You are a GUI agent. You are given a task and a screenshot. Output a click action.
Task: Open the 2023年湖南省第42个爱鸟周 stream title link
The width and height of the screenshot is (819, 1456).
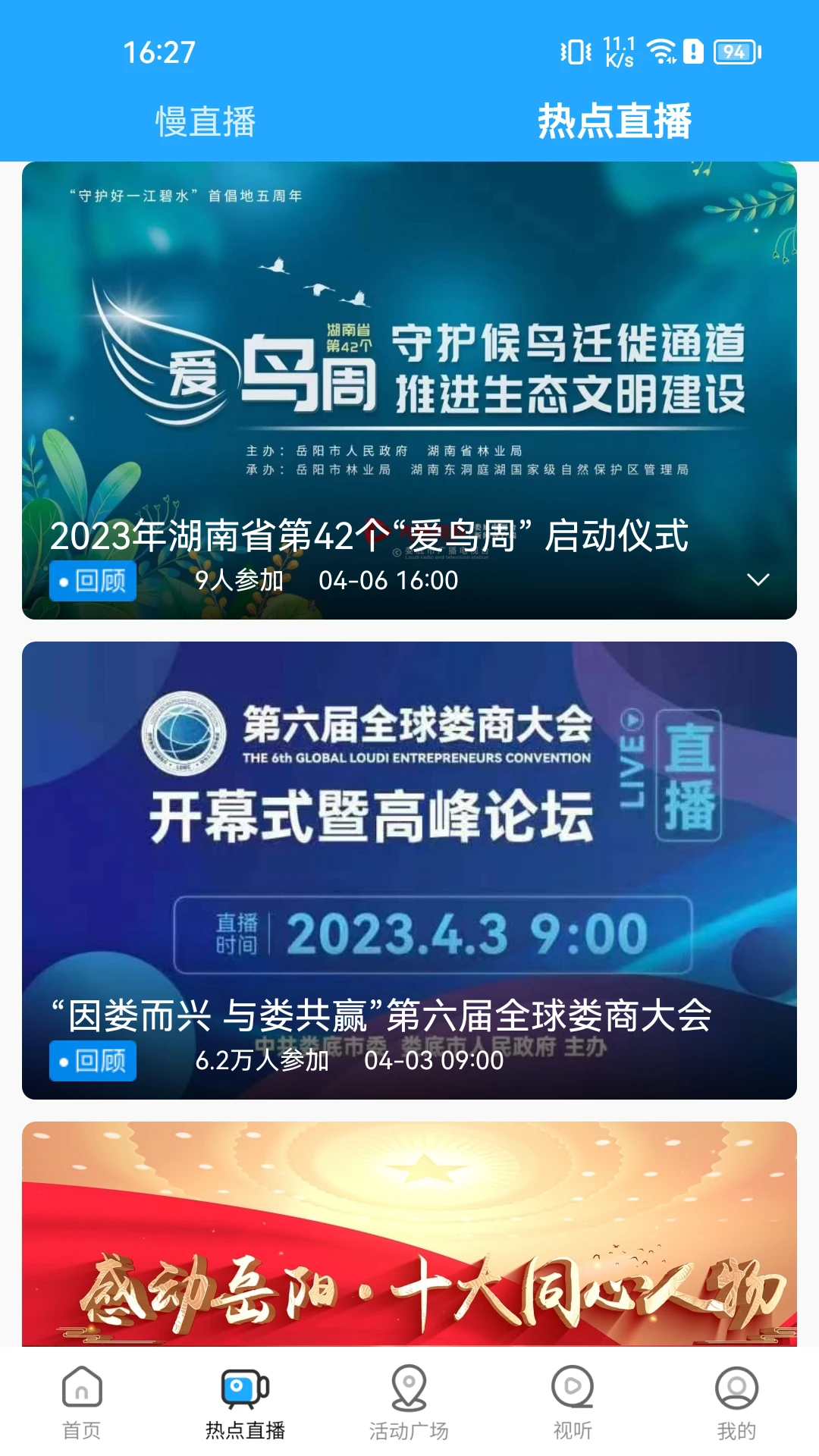370,538
